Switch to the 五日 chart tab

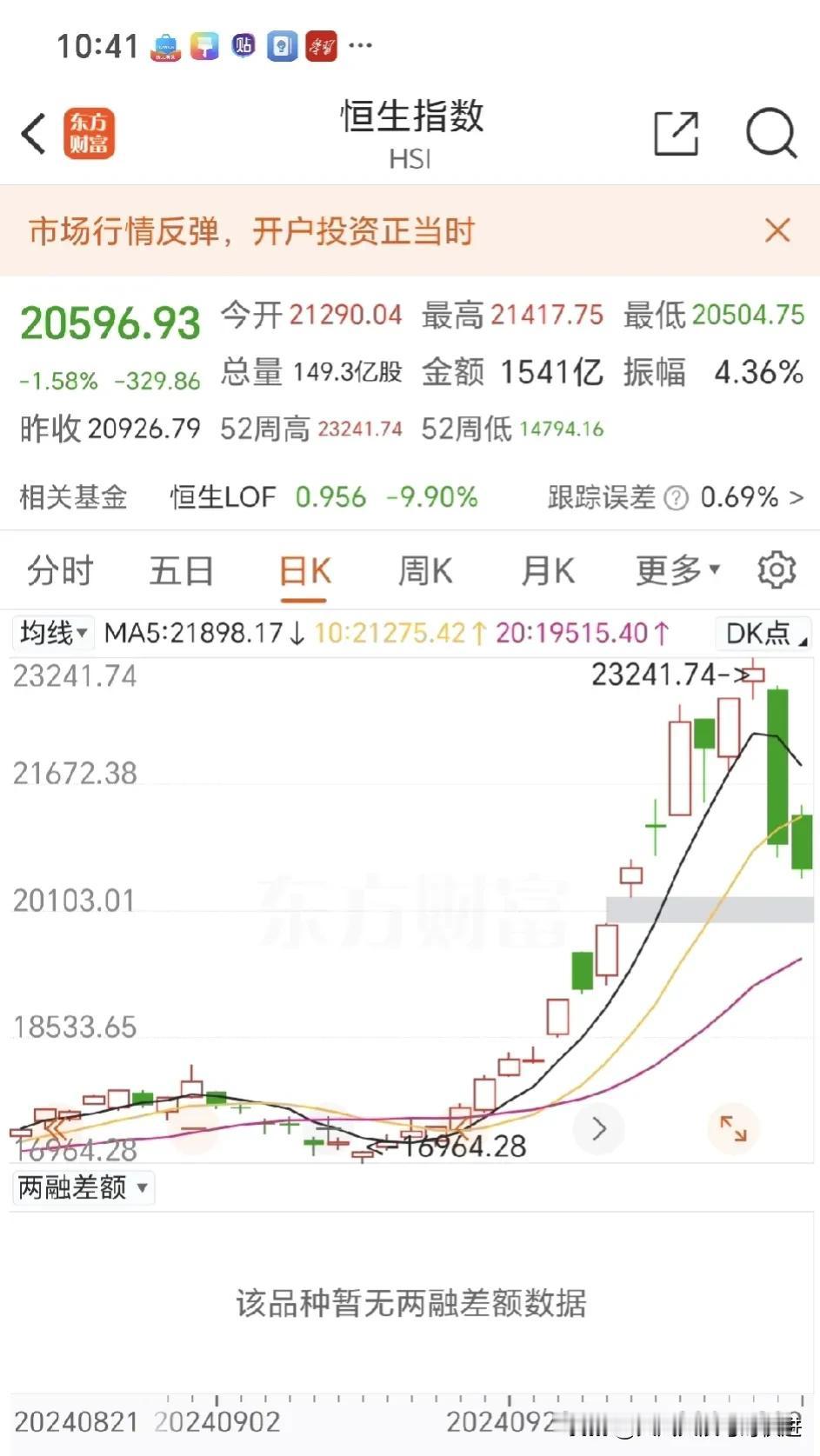coord(181,571)
